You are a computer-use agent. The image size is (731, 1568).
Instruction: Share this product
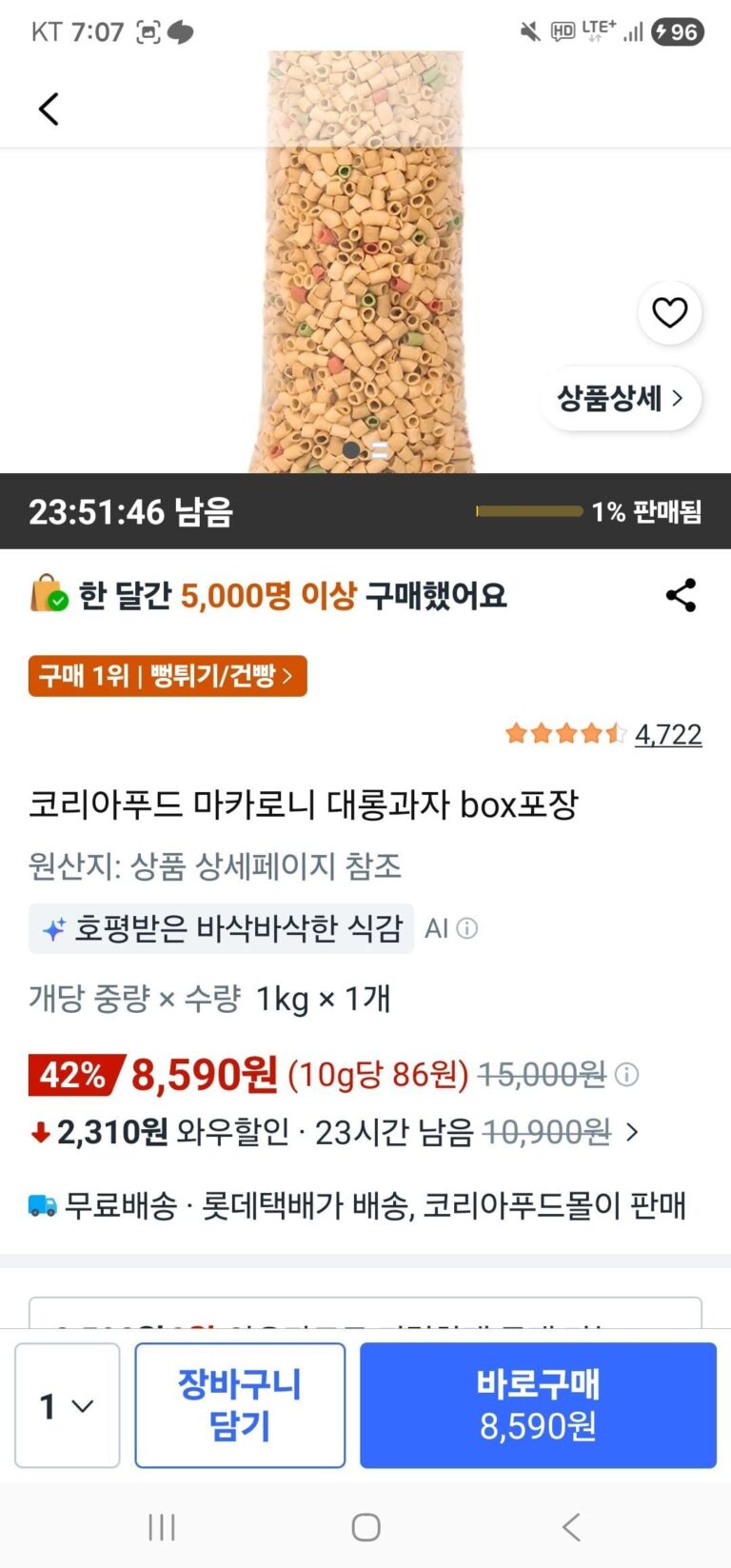pos(681,595)
